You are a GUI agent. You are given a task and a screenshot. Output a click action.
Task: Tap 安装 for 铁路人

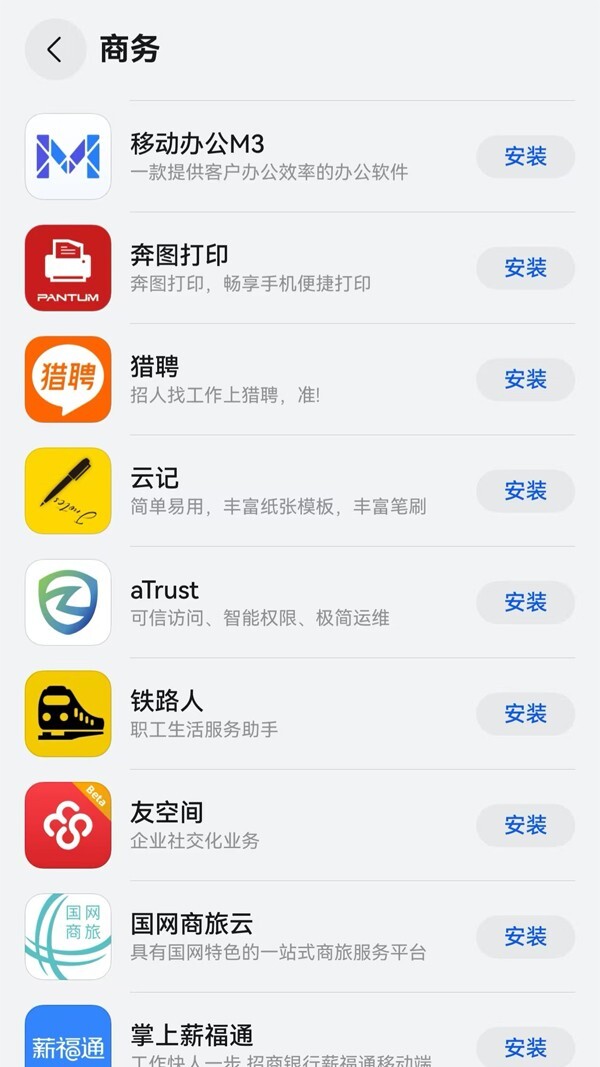[x=525, y=714]
